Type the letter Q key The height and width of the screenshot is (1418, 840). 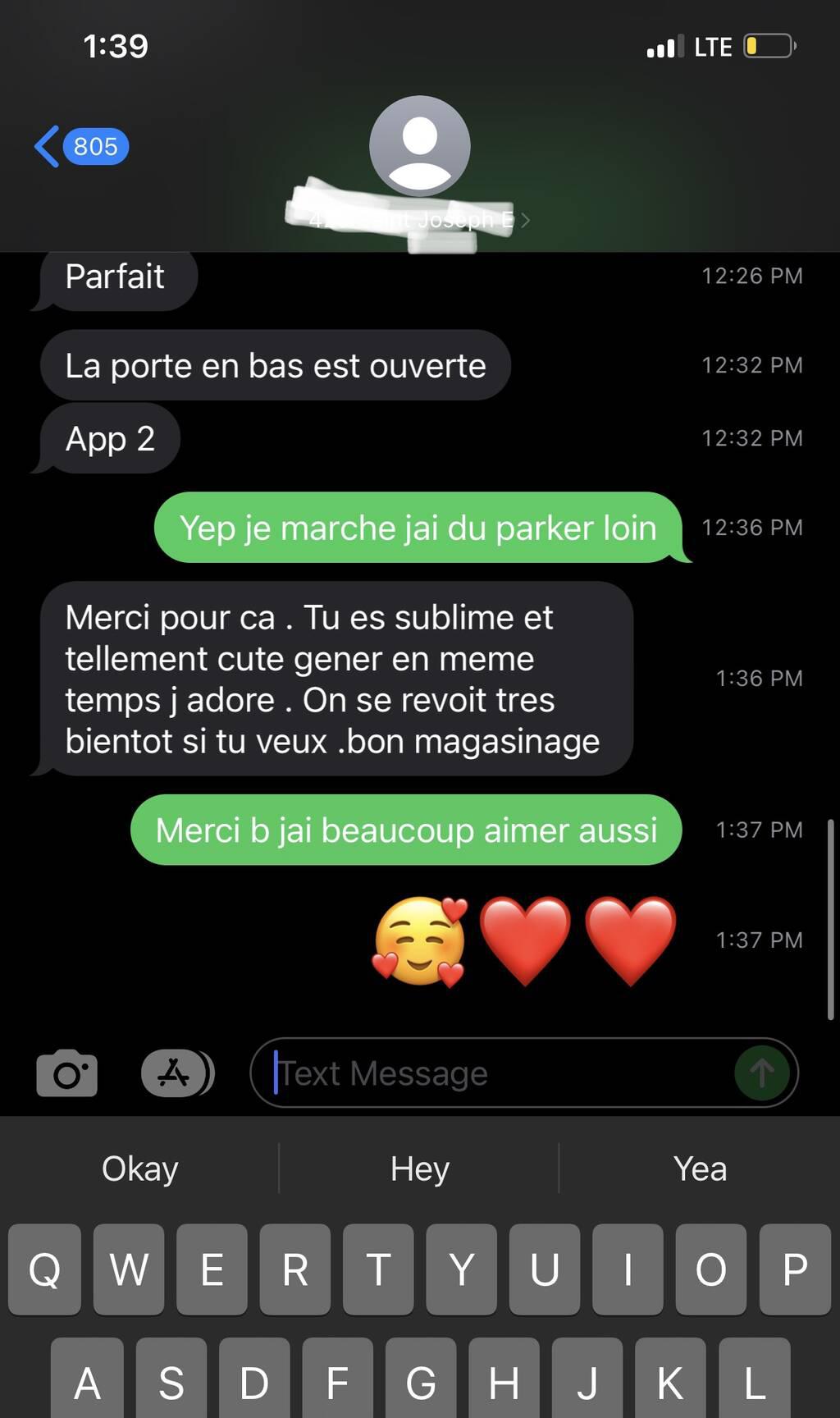point(45,1269)
